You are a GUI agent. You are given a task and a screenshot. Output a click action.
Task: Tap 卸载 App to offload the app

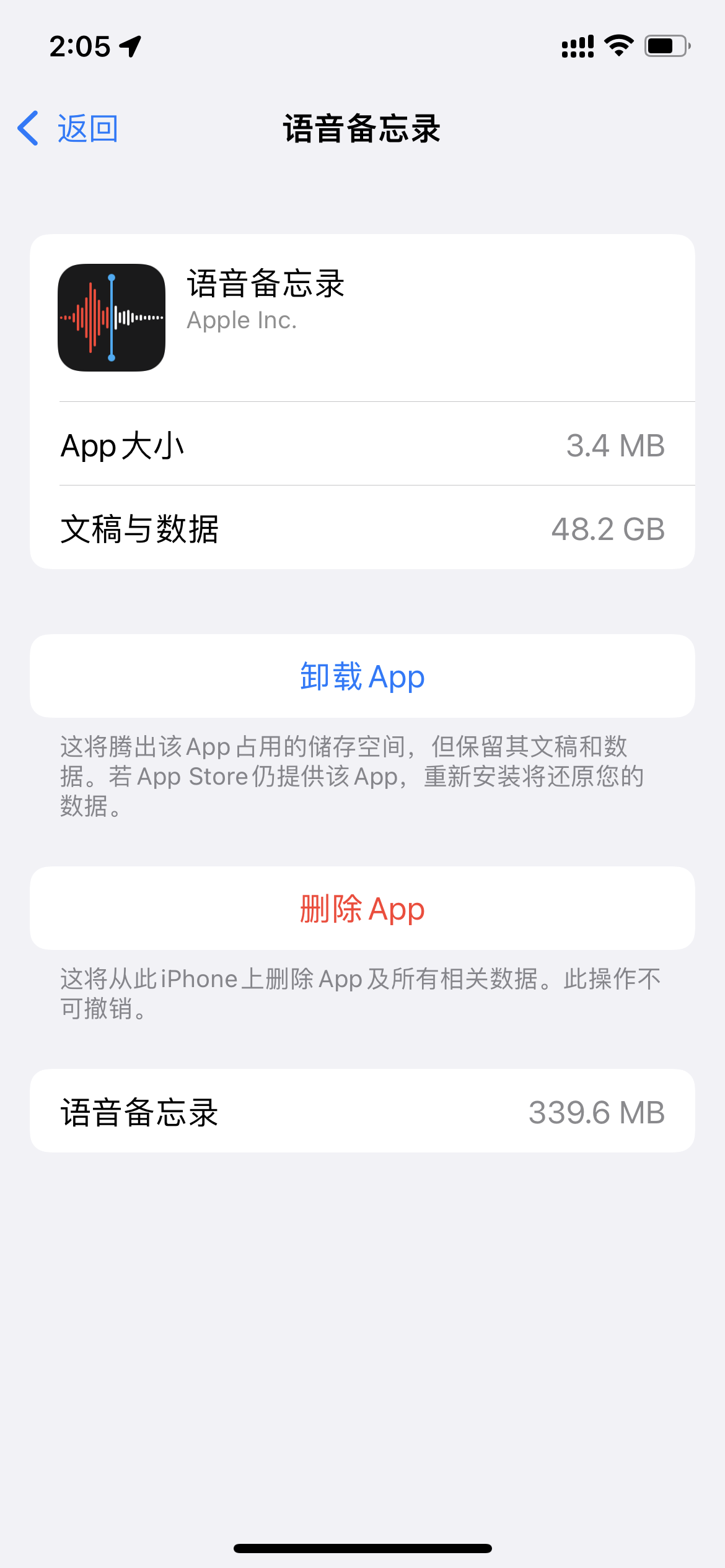click(362, 676)
